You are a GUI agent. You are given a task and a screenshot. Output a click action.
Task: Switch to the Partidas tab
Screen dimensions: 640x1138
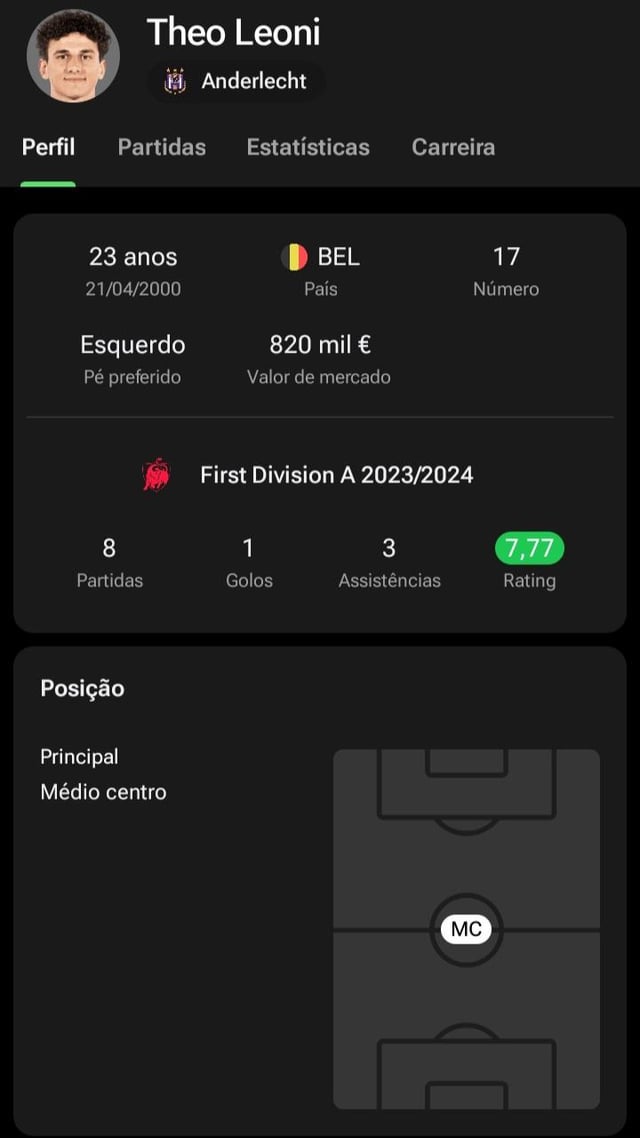click(161, 147)
